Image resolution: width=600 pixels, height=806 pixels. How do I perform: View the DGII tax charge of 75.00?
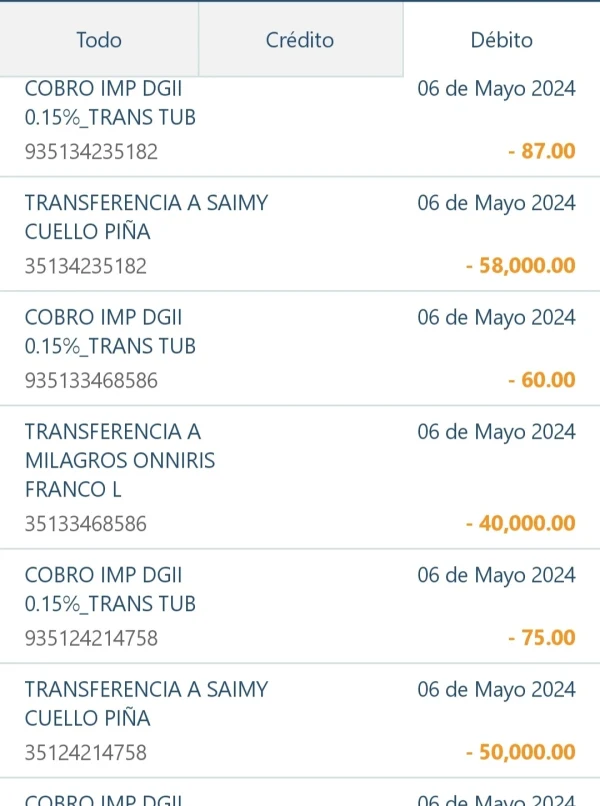pos(300,606)
